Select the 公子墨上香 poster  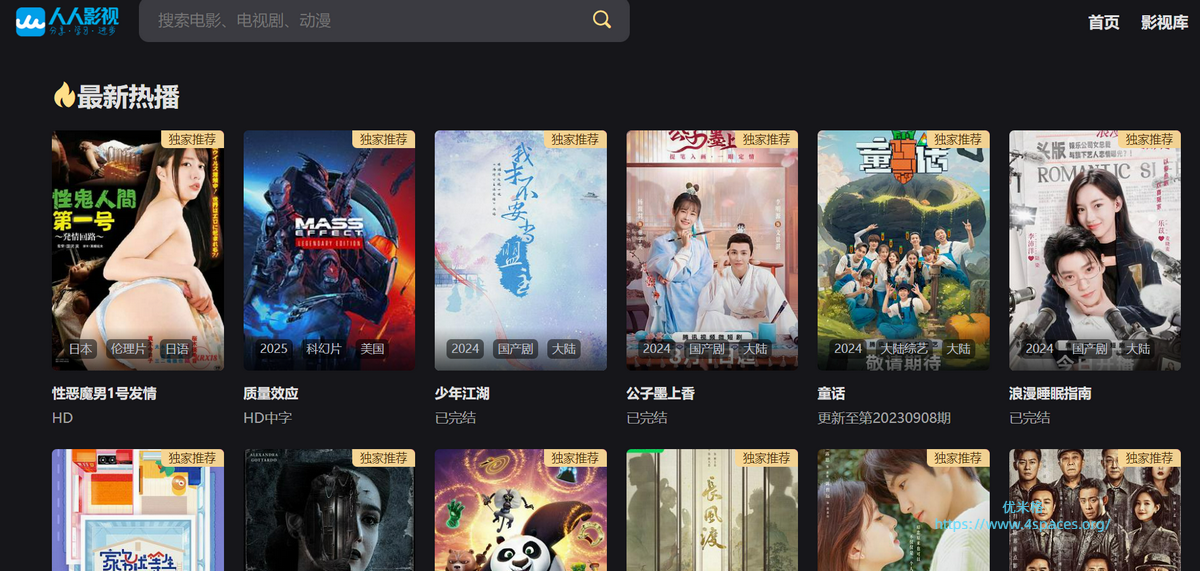(712, 250)
